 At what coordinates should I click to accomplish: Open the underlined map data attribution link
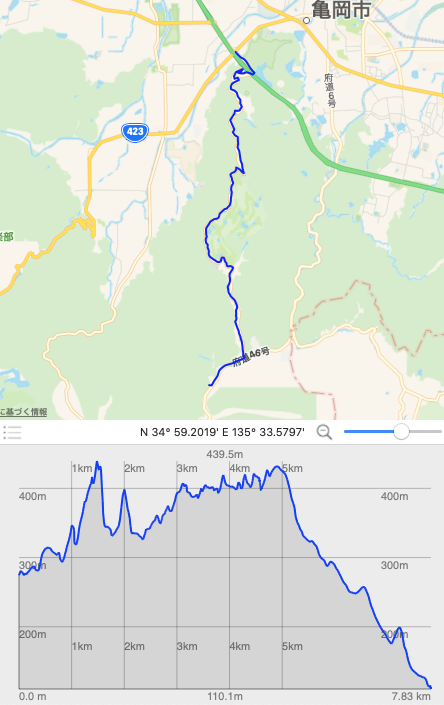[x=23, y=412]
